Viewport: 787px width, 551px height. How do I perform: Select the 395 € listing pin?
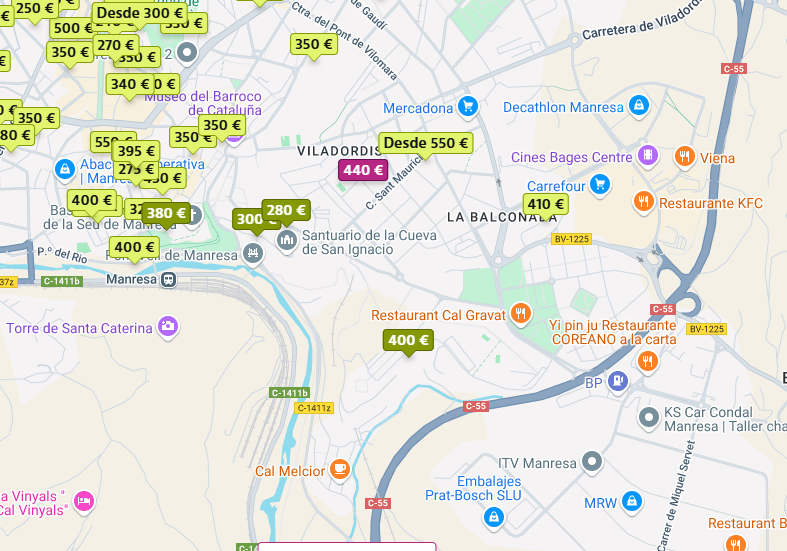[136, 151]
